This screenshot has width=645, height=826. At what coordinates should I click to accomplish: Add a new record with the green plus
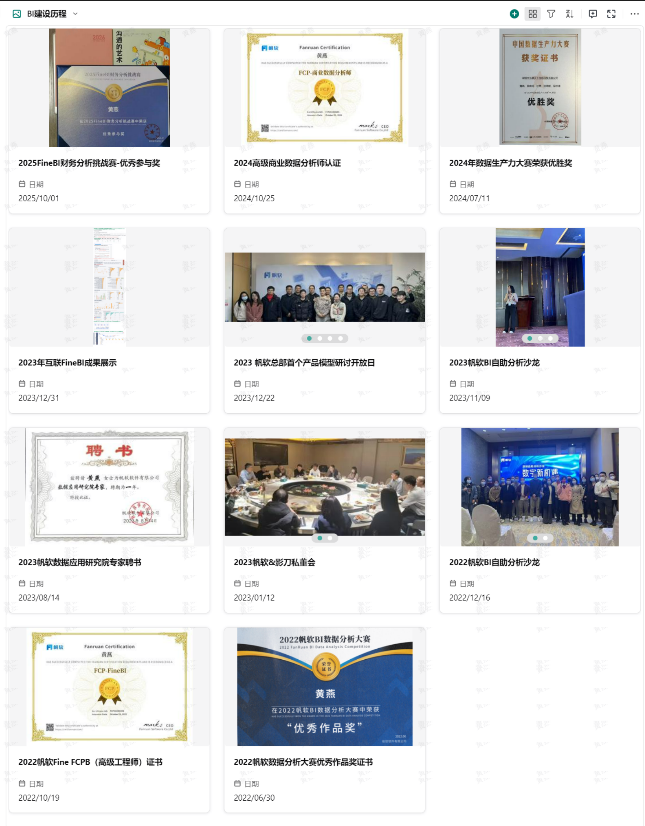click(514, 14)
